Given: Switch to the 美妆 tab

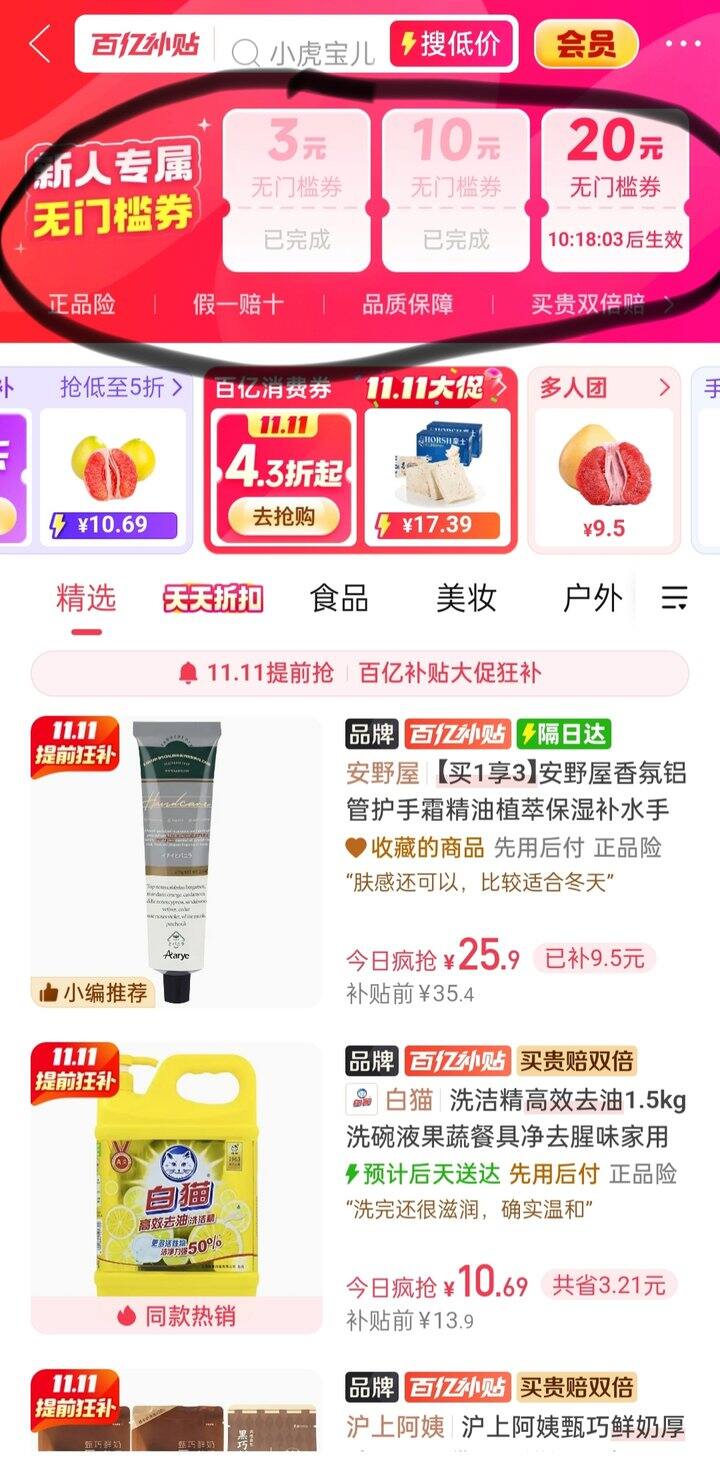Looking at the screenshot, I should 466,599.
